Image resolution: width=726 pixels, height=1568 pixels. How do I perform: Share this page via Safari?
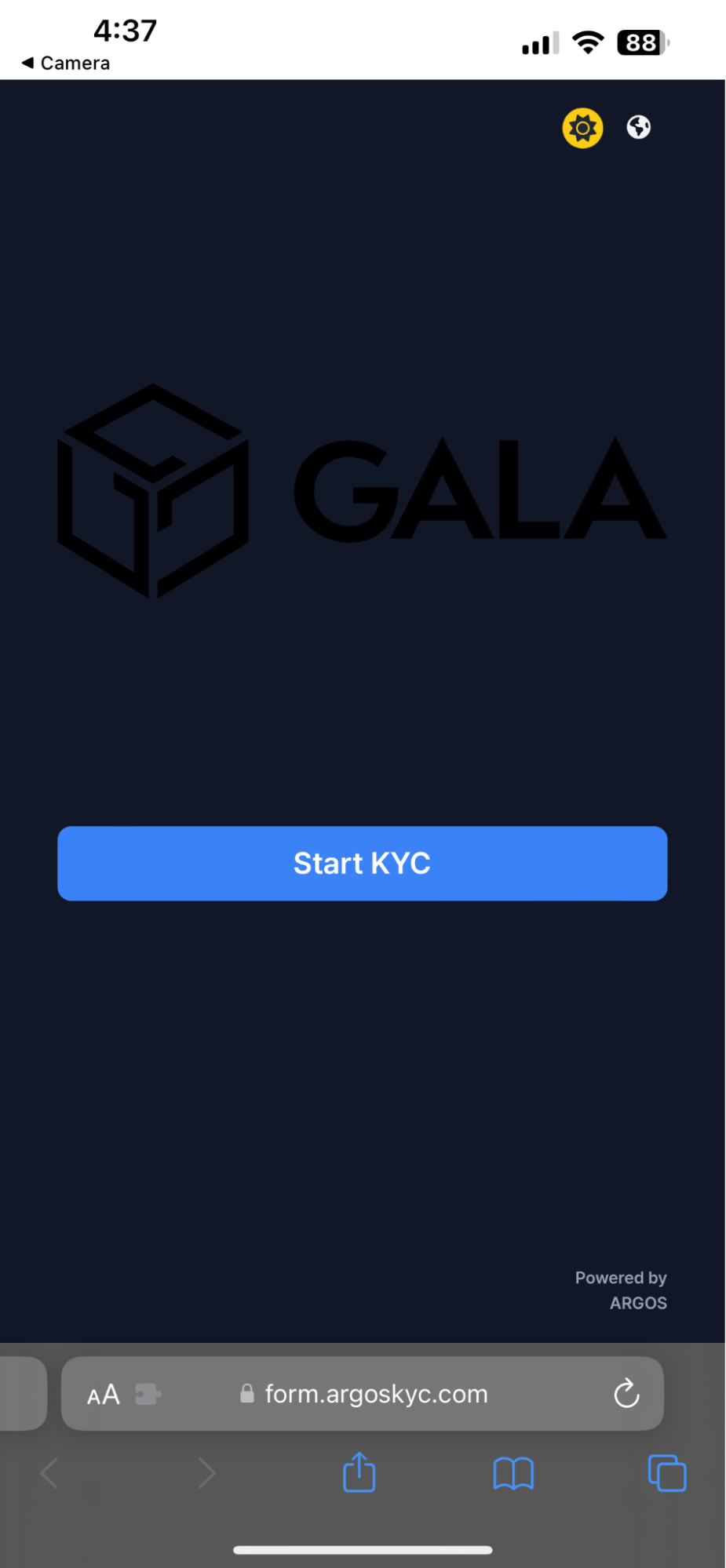(359, 1472)
